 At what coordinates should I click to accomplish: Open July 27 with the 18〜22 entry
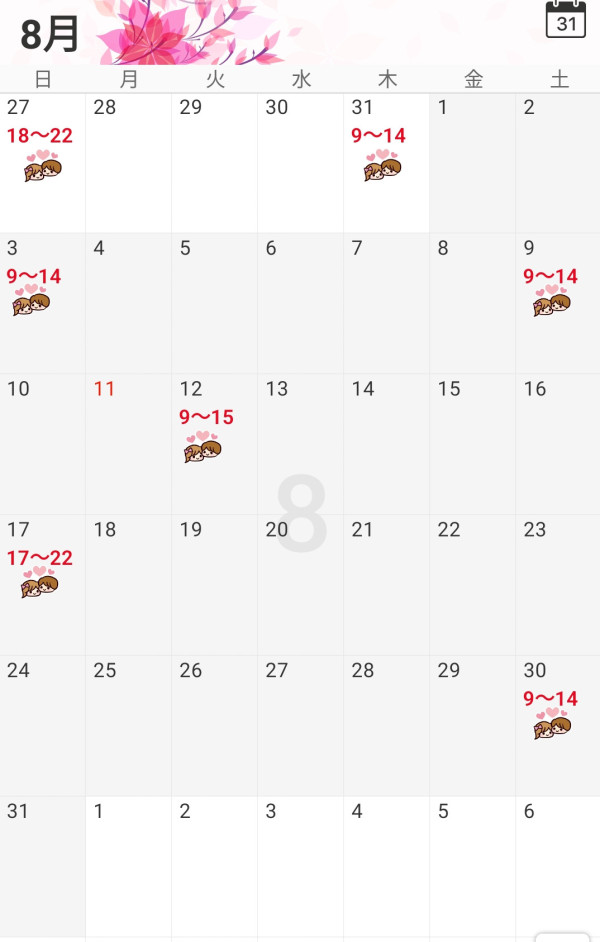42,163
